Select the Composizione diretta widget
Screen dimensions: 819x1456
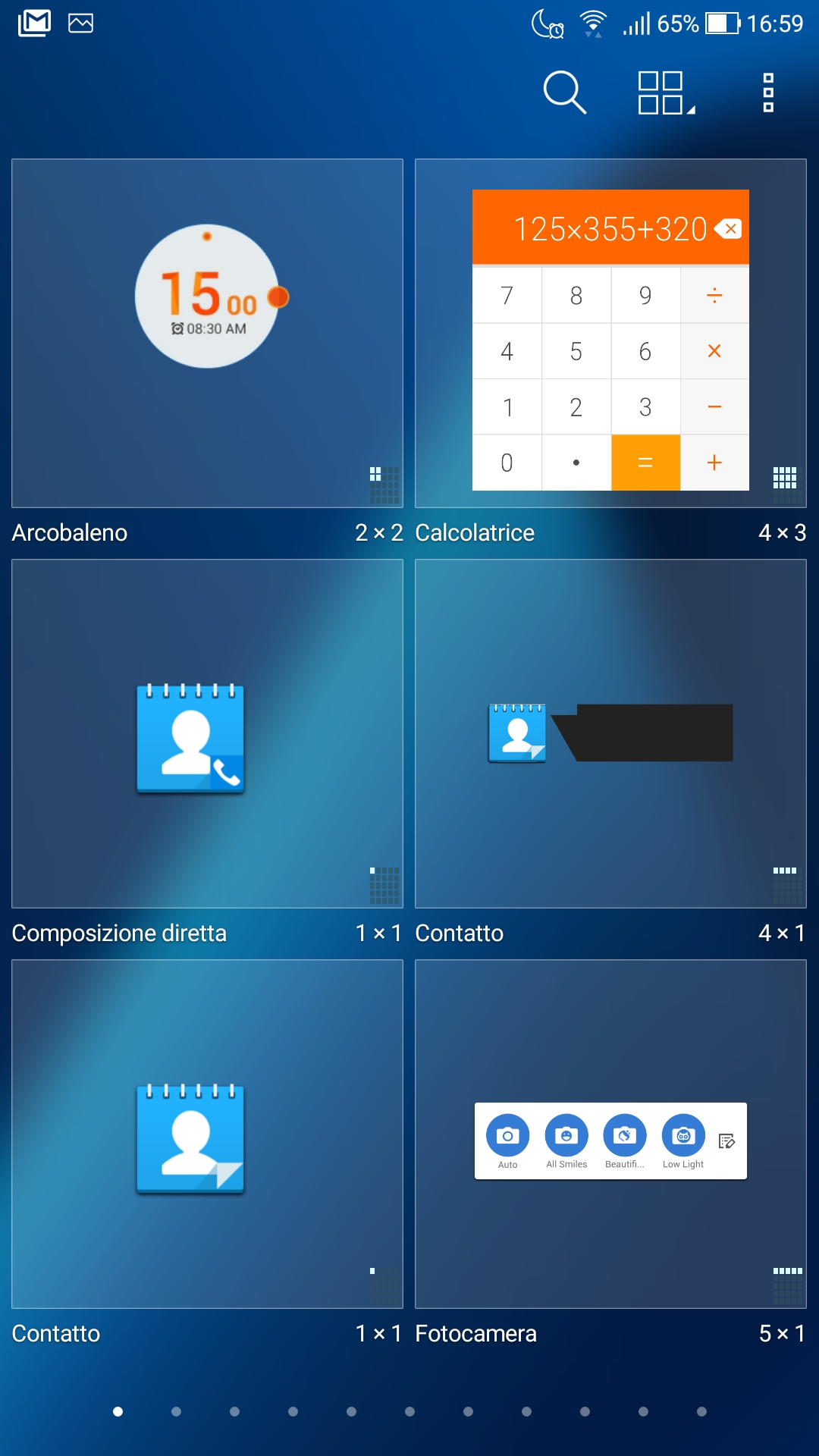pos(207,733)
